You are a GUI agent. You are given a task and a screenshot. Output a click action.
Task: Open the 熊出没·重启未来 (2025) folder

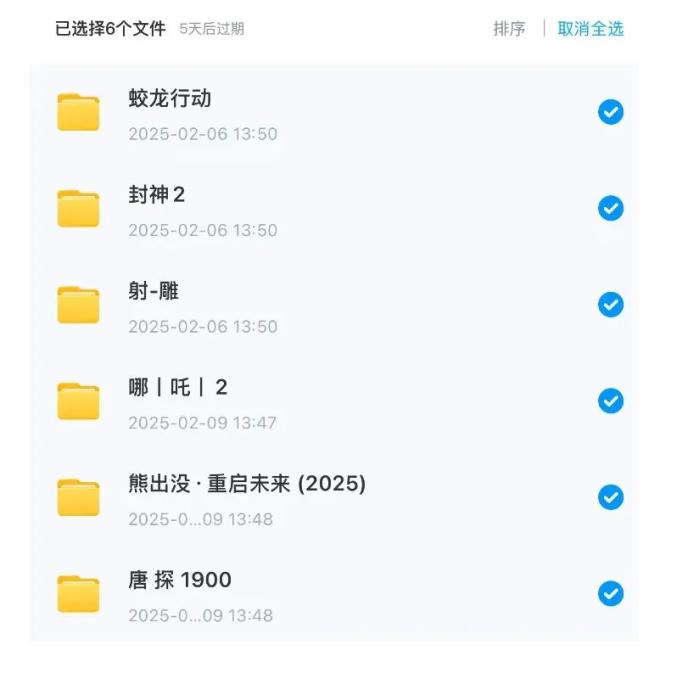[247, 484]
